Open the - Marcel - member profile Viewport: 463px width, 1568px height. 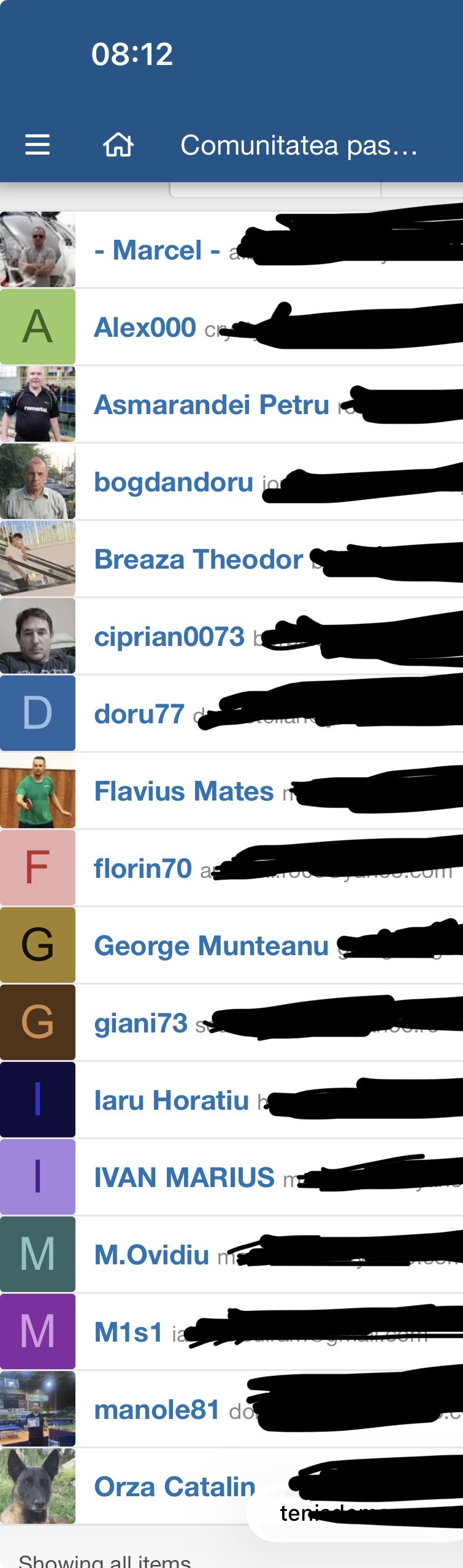coord(157,250)
